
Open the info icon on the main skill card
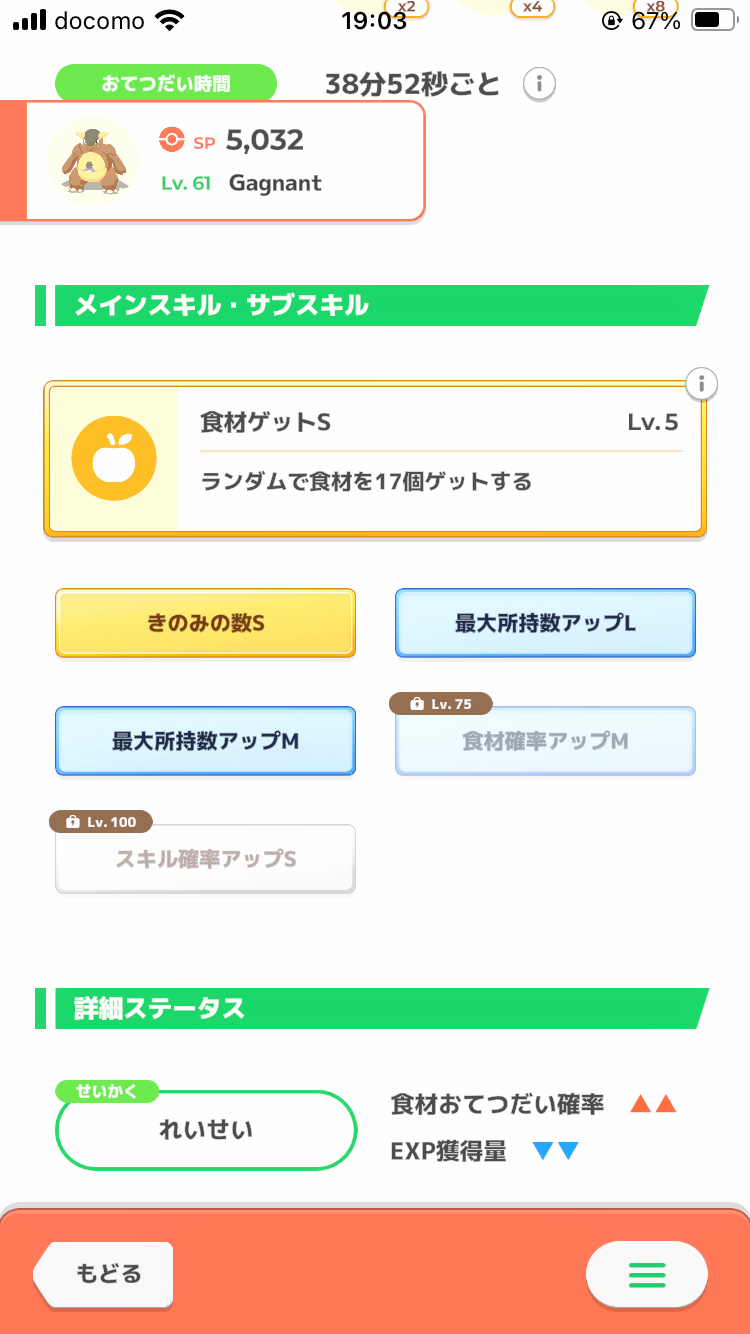pos(702,383)
